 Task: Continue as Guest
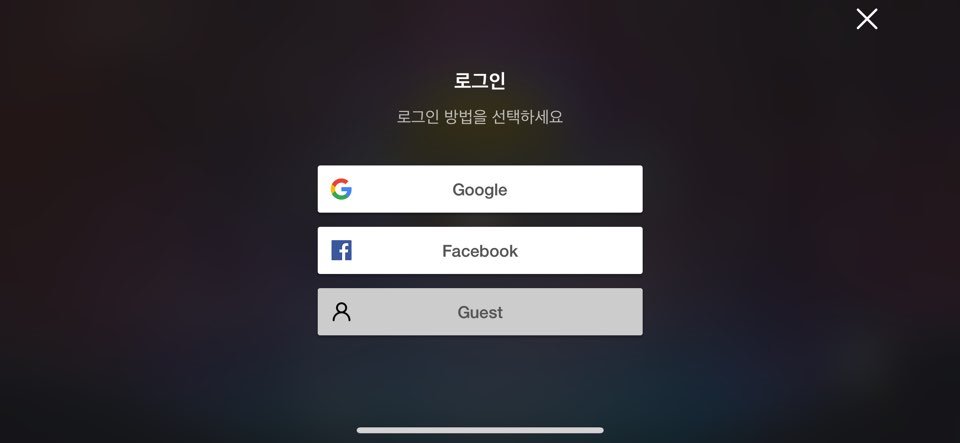pos(480,312)
